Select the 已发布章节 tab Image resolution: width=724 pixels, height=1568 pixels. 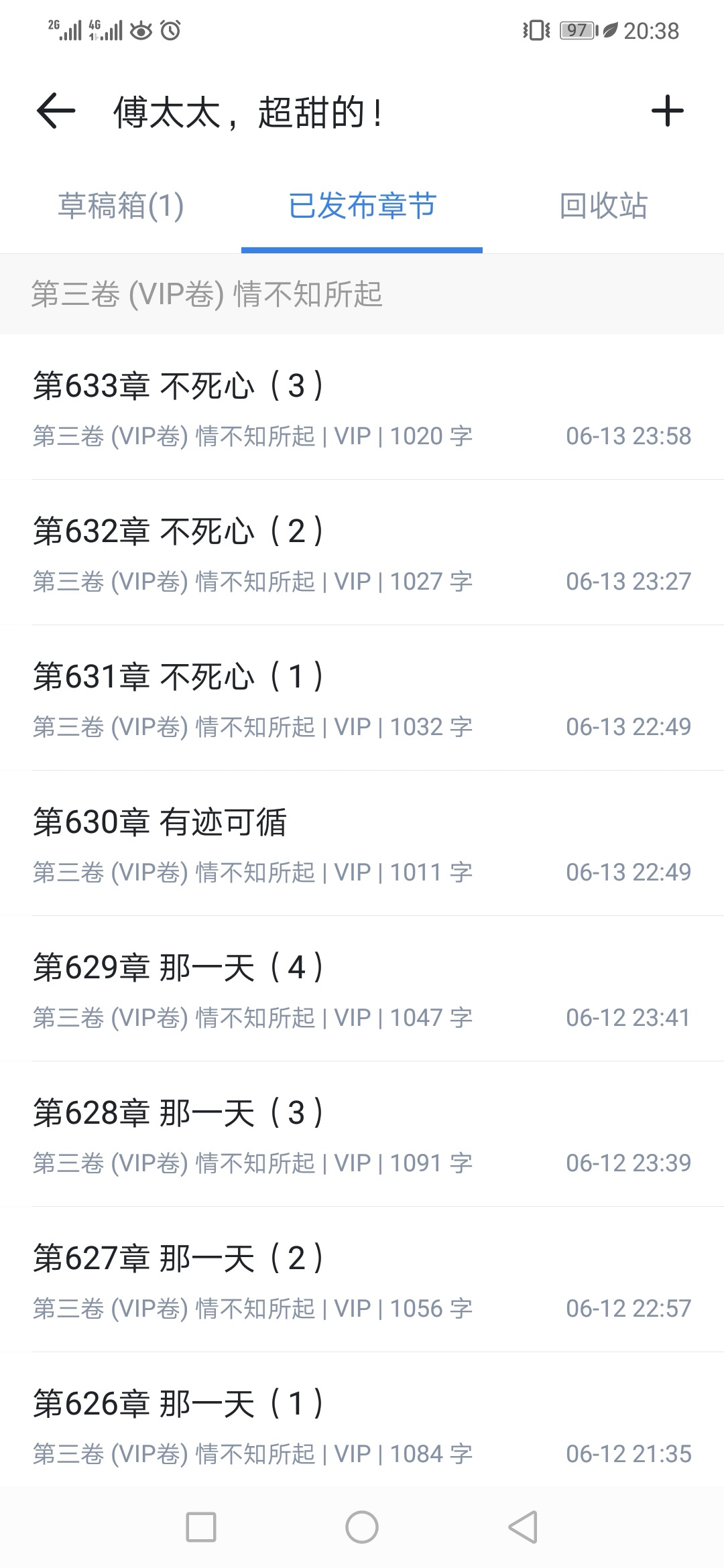tap(362, 206)
